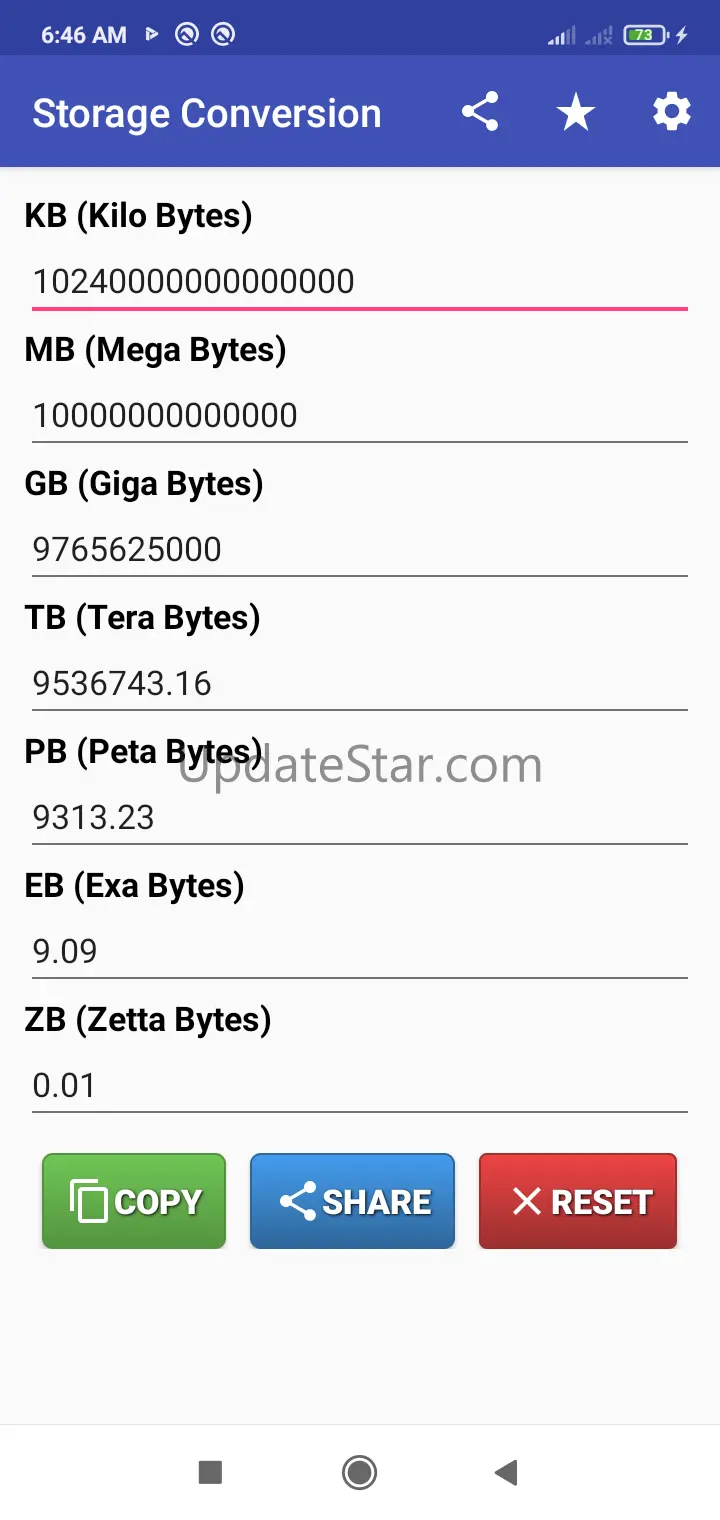Select the MB (Mega Bytes) field
The image size is (720, 1520).
coord(359,416)
